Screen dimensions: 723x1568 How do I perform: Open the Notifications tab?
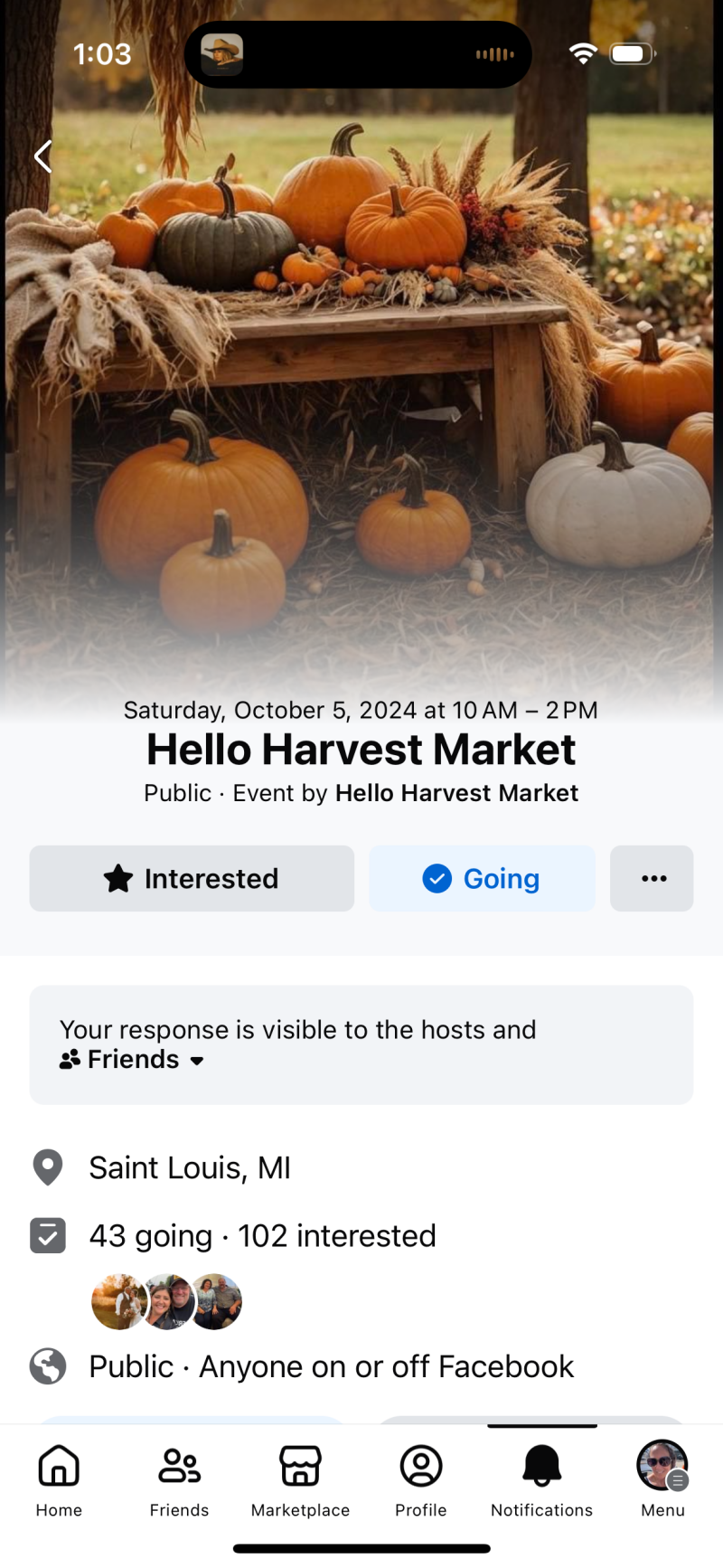541,1480
